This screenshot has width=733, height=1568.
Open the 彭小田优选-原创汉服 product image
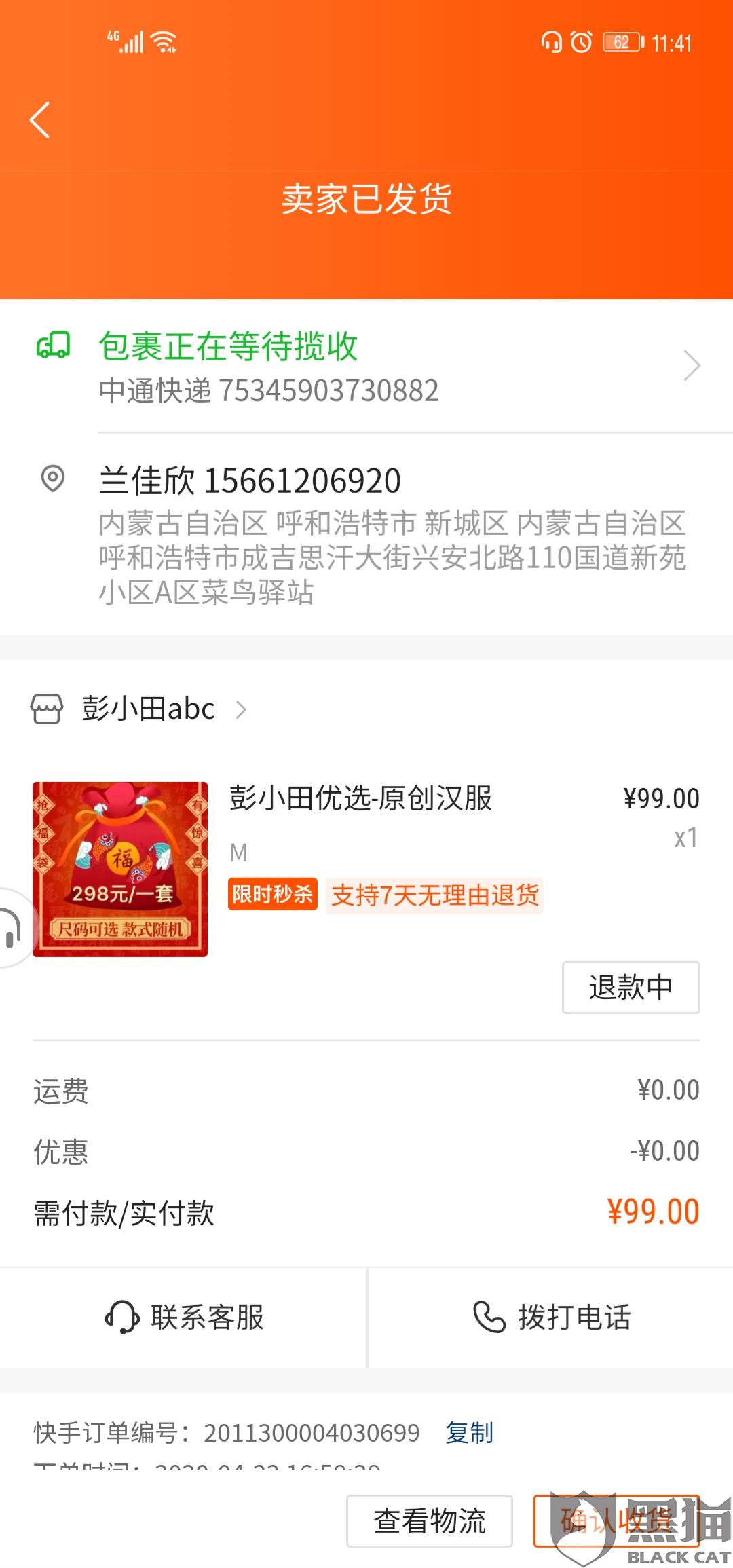(120, 869)
